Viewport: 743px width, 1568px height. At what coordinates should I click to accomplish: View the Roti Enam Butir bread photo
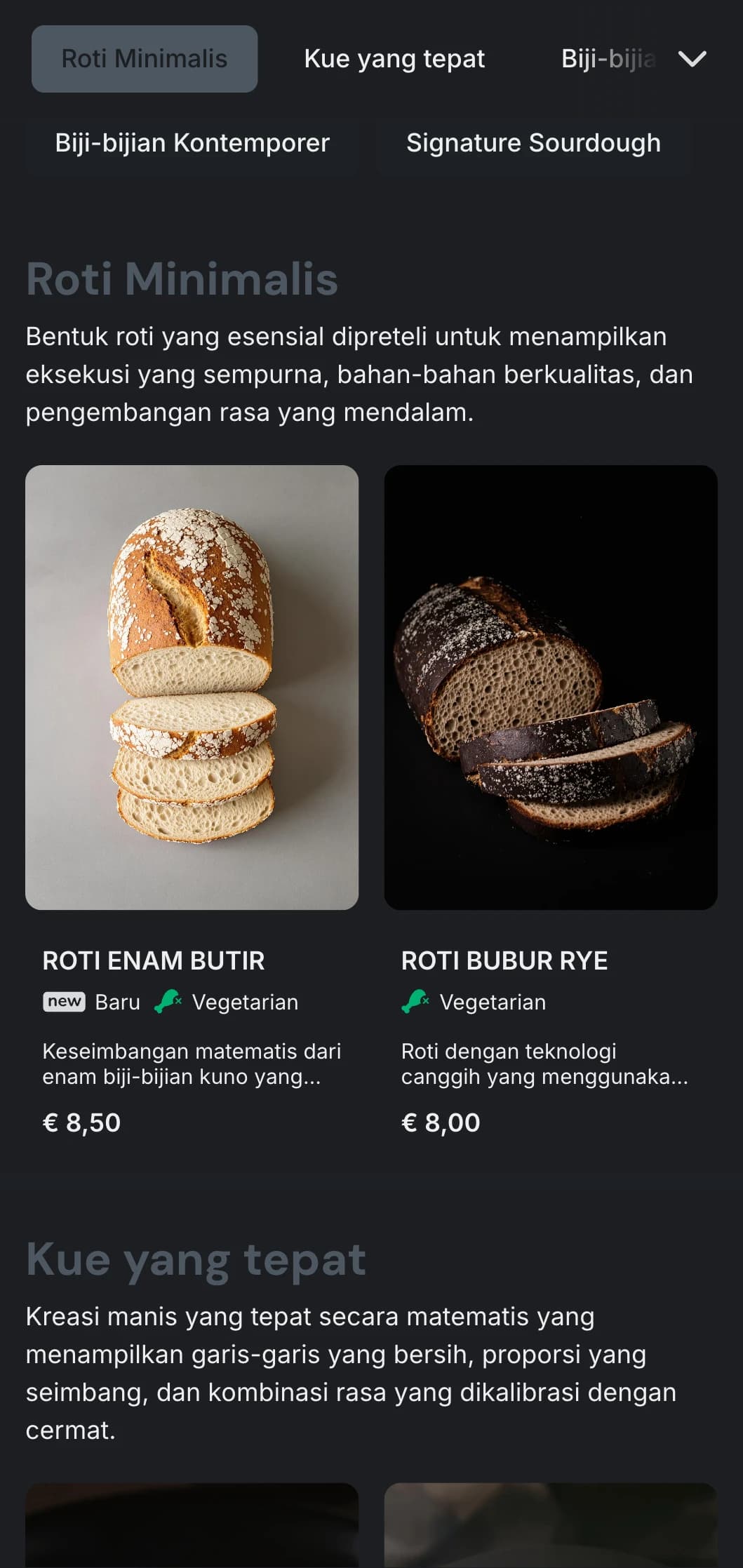tap(192, 686)
